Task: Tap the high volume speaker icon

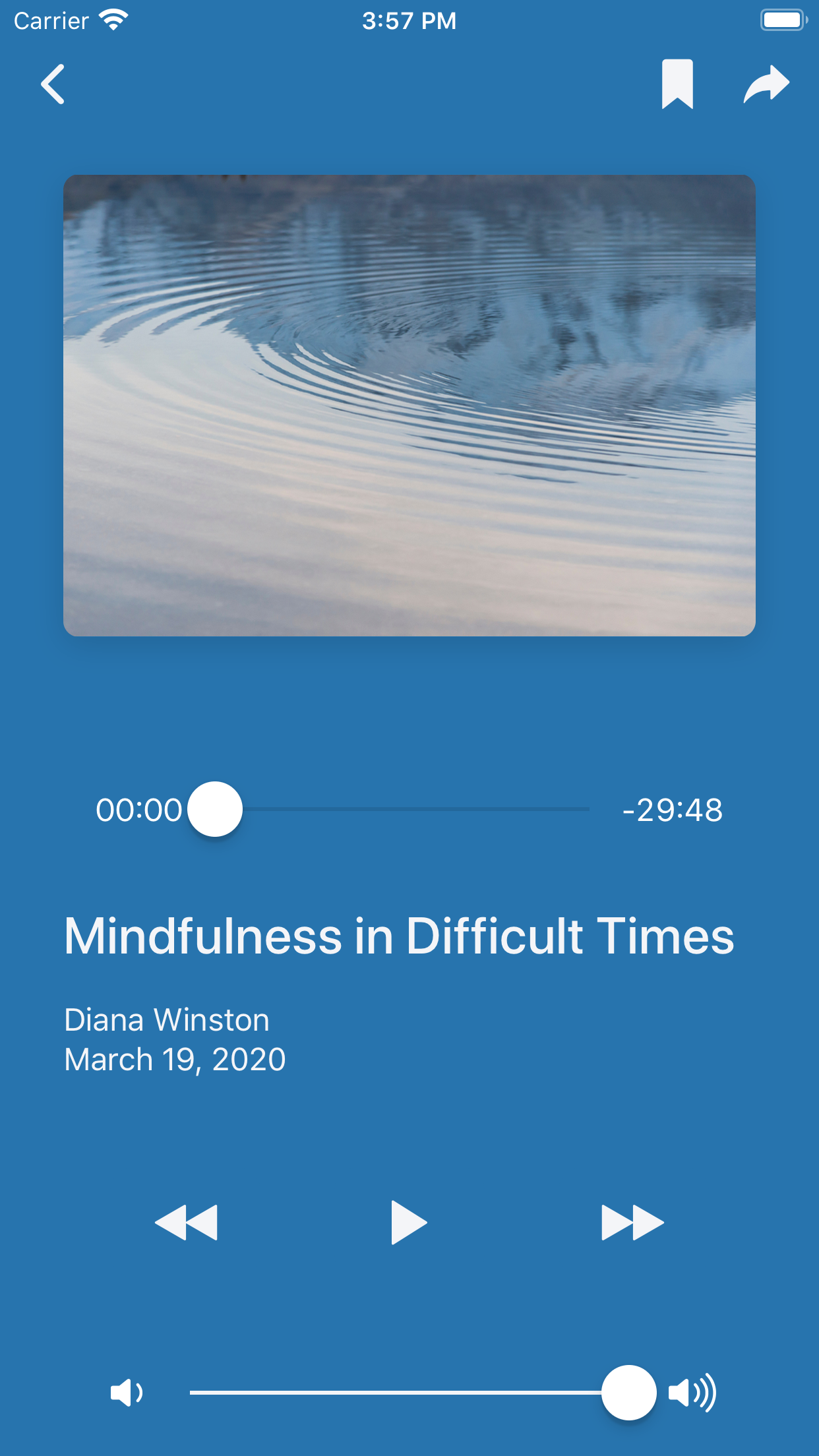Action: [692, 1393]
